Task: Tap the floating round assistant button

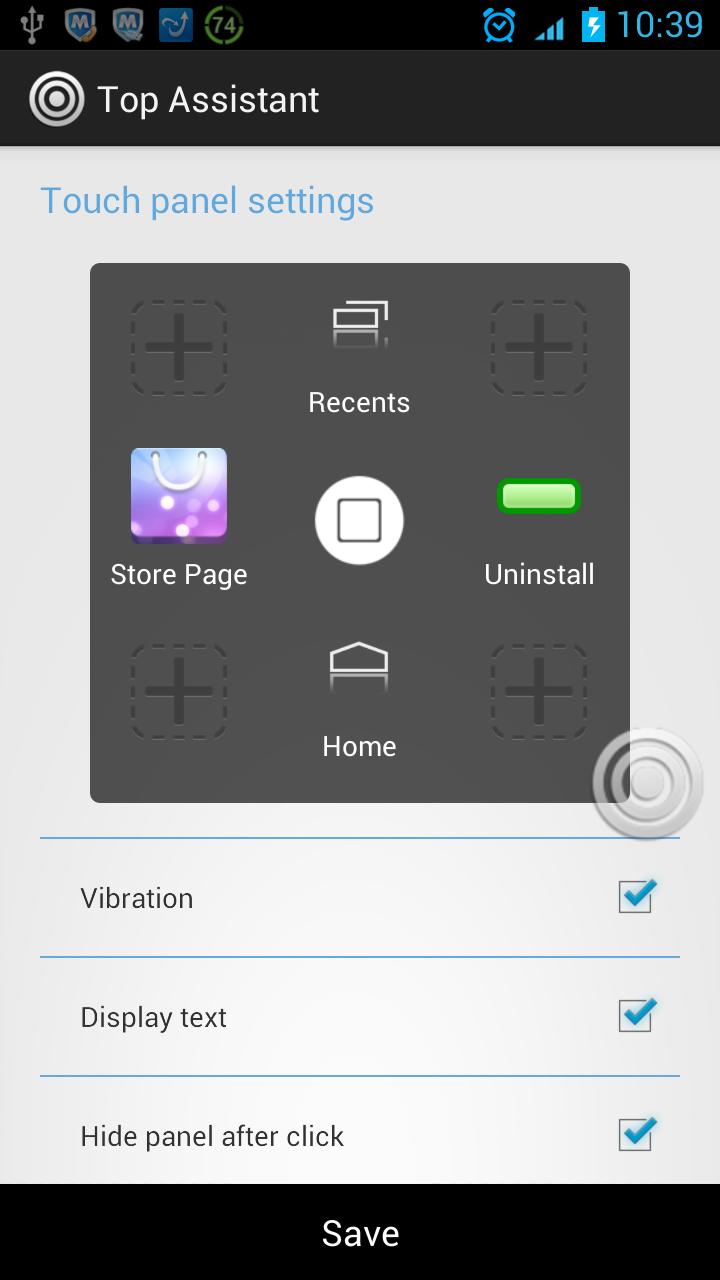Action: (x=648, y=783)
